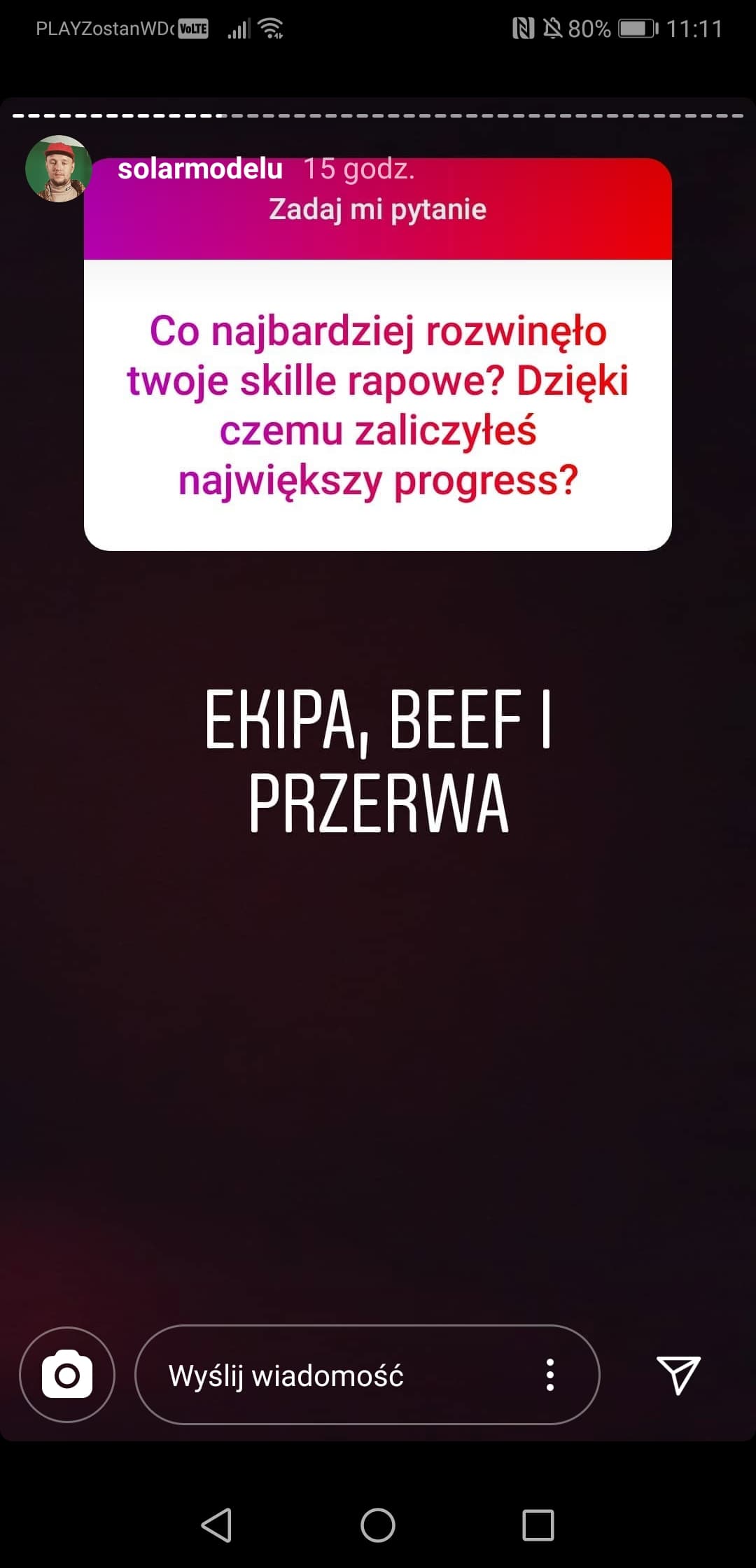Open solarmodelu's profile picture

click(x=59, y=169)
